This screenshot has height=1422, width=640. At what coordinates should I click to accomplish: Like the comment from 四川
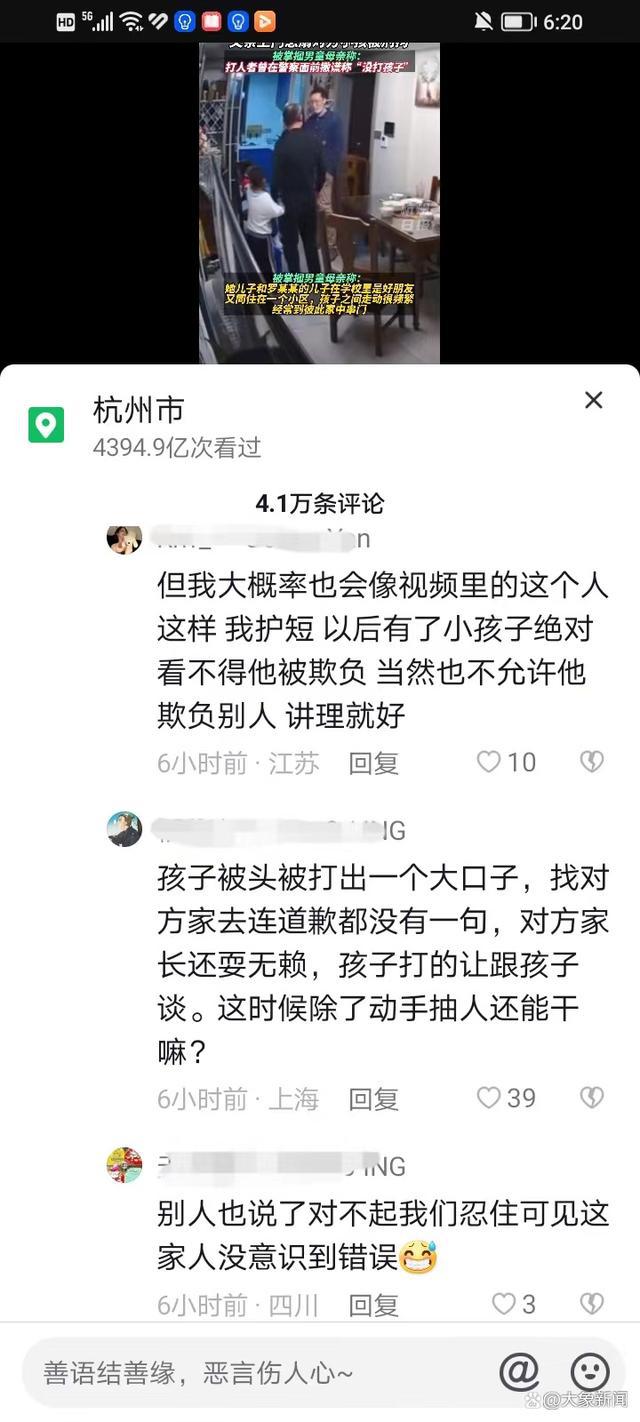(x=504, y=1304)
